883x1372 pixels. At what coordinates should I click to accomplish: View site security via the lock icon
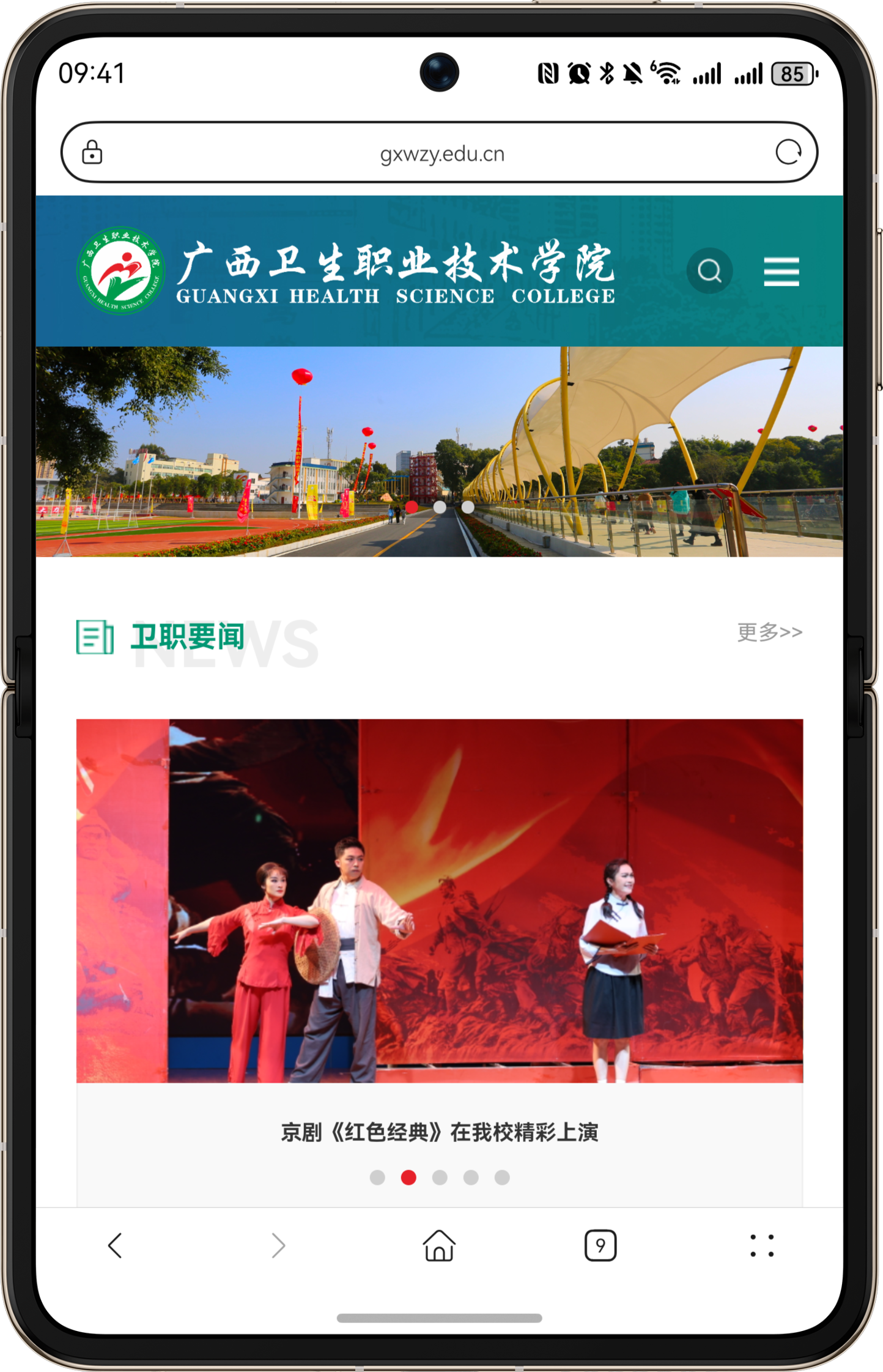(92, 152)
